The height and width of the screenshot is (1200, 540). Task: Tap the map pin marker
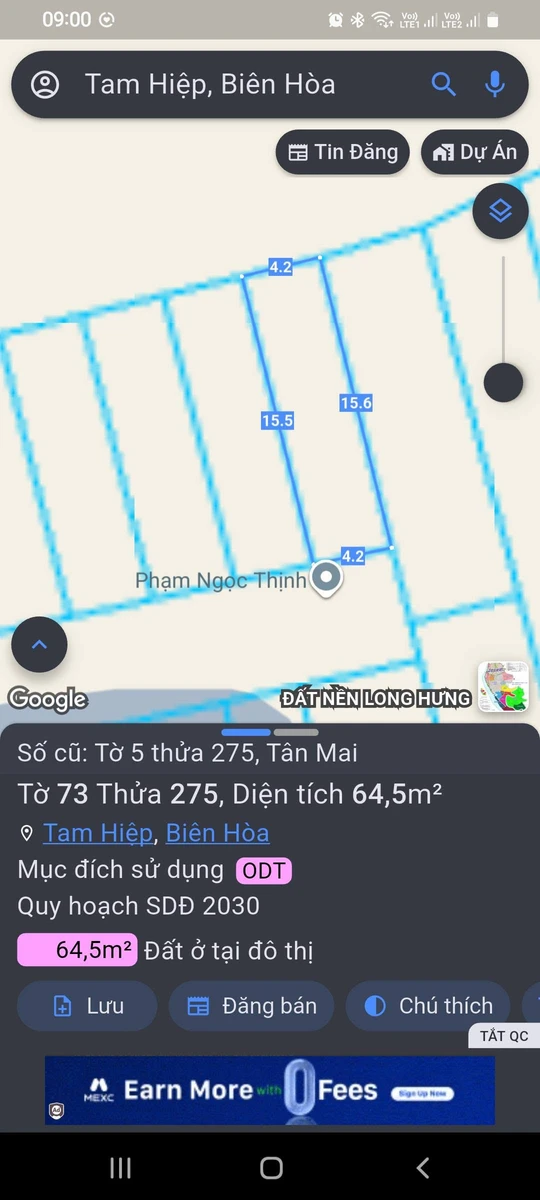[325, 579]
